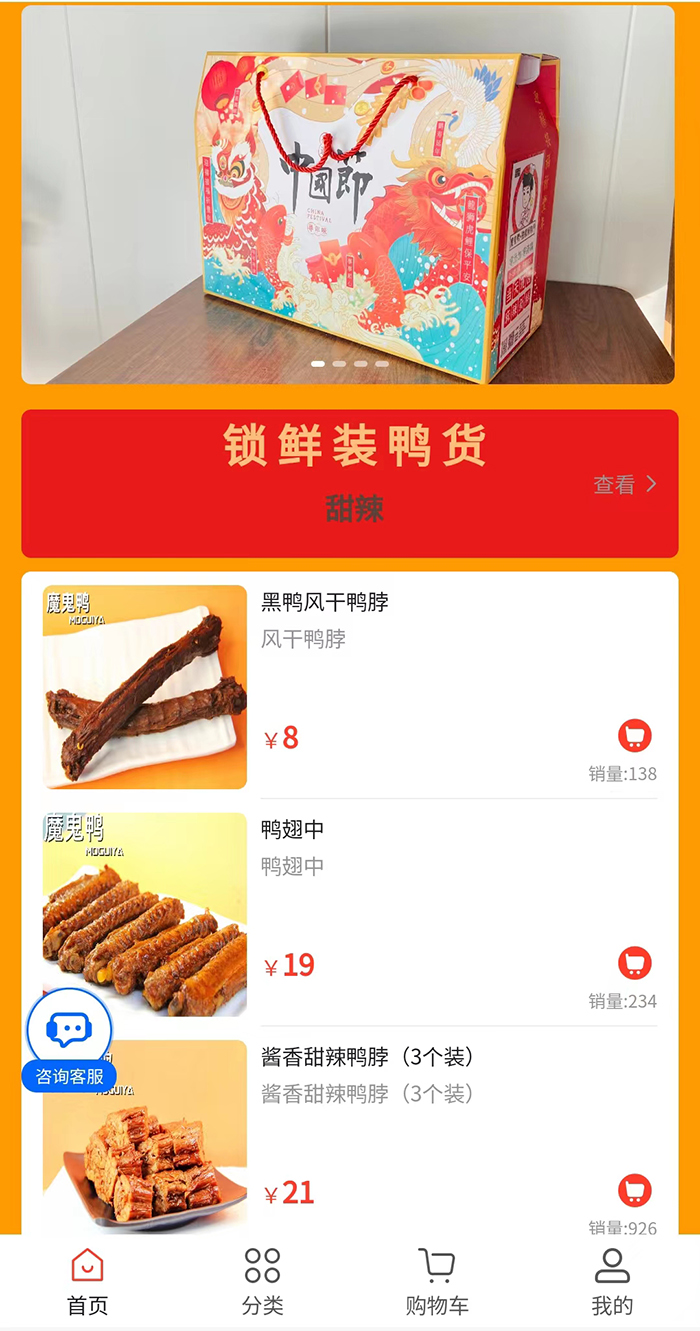
Task: Switch to the 首页 tab
Action: tap(87, 1282)
